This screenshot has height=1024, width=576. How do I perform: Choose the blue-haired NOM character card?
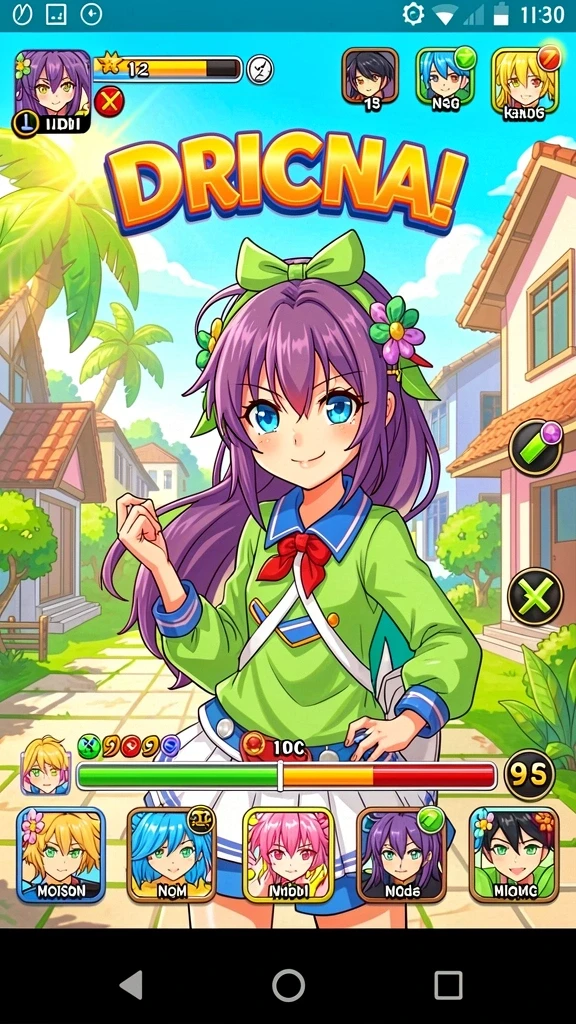tap(172, 854)
